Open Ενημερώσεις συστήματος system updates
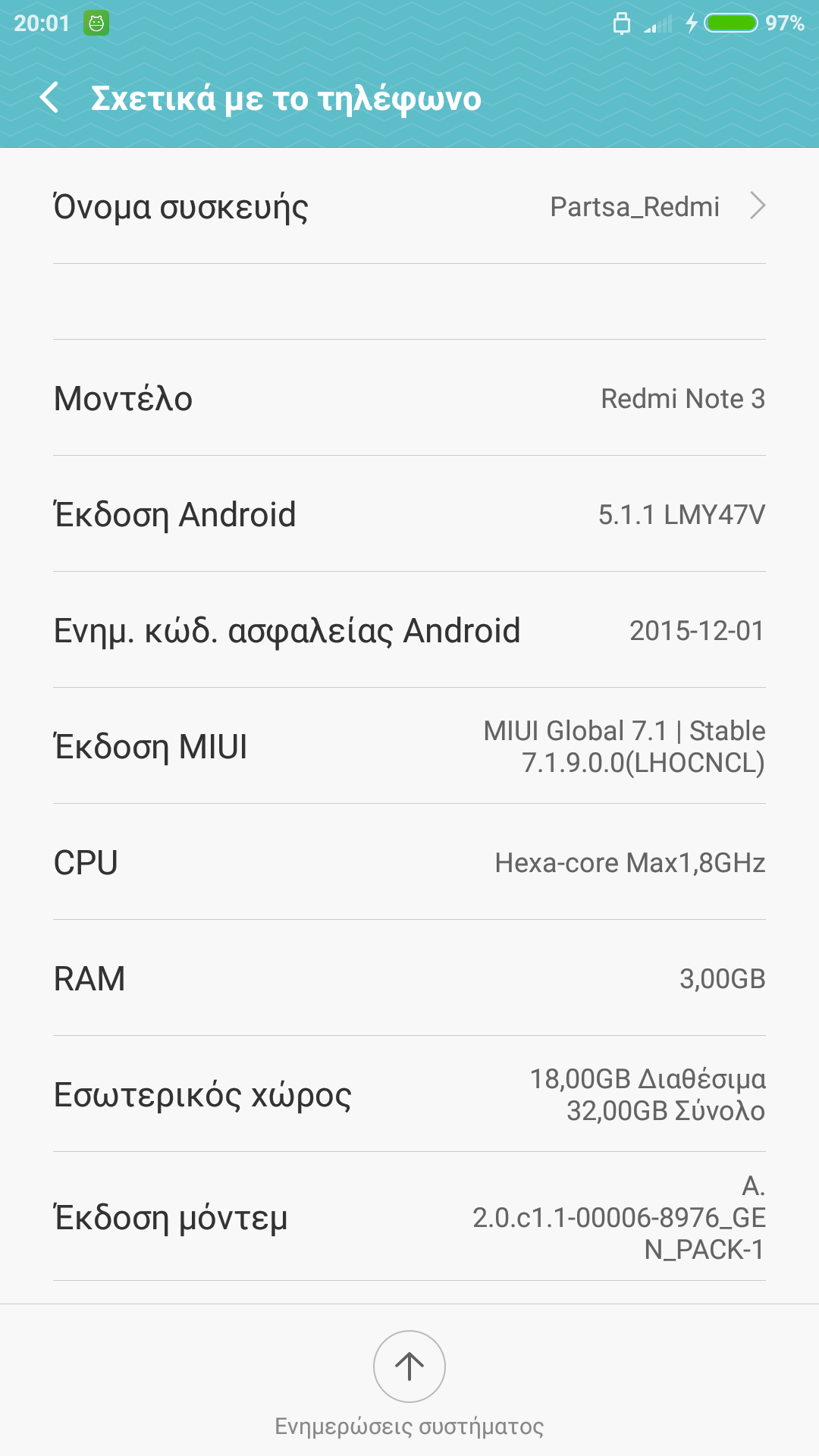819x1456 pixels. point(409,1367)
